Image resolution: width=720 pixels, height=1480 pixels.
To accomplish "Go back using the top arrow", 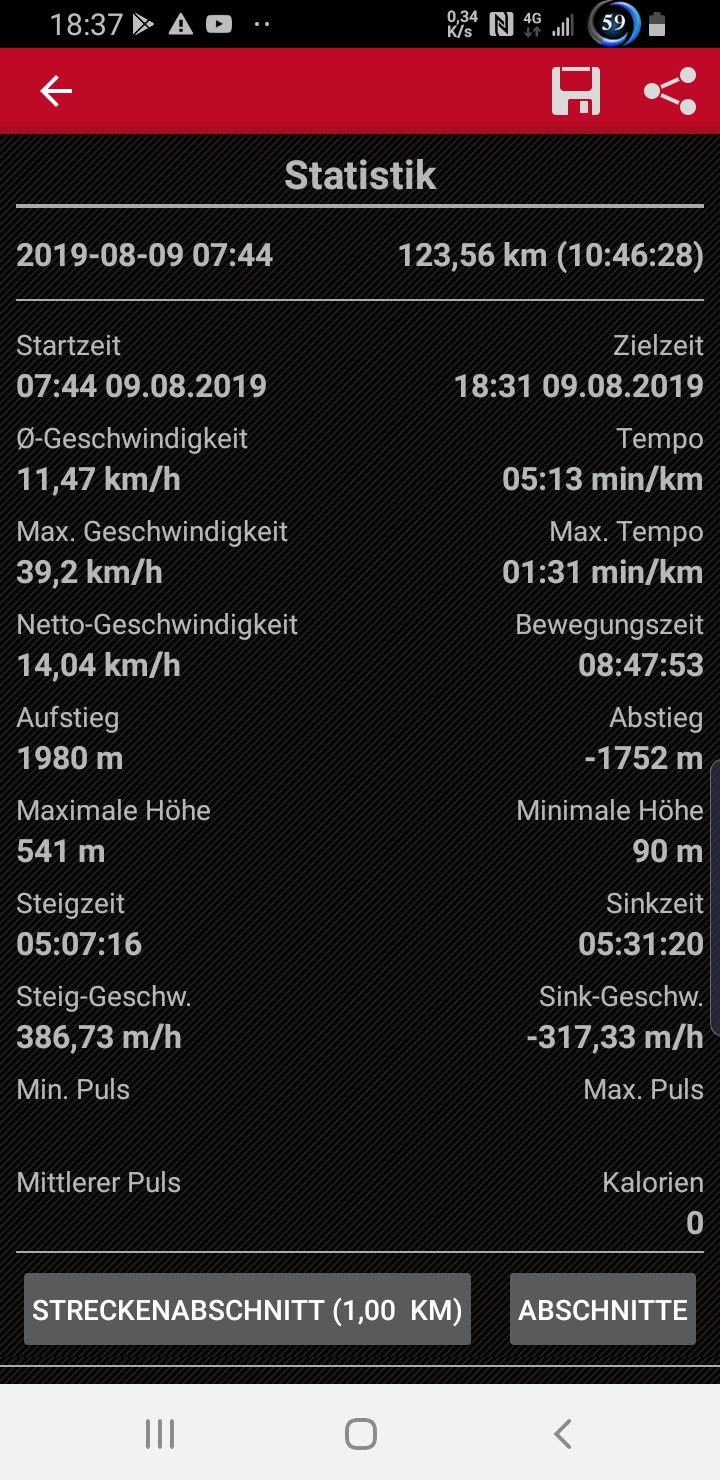I will 56,92.
